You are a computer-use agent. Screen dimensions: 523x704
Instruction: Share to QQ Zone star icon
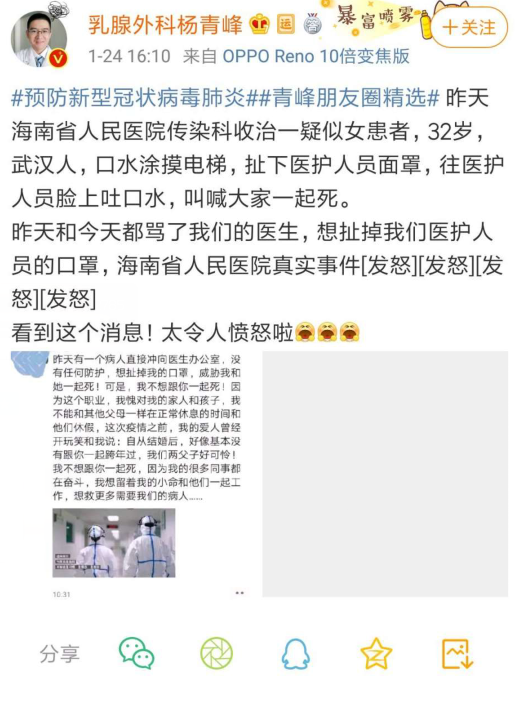click(376, 654)
